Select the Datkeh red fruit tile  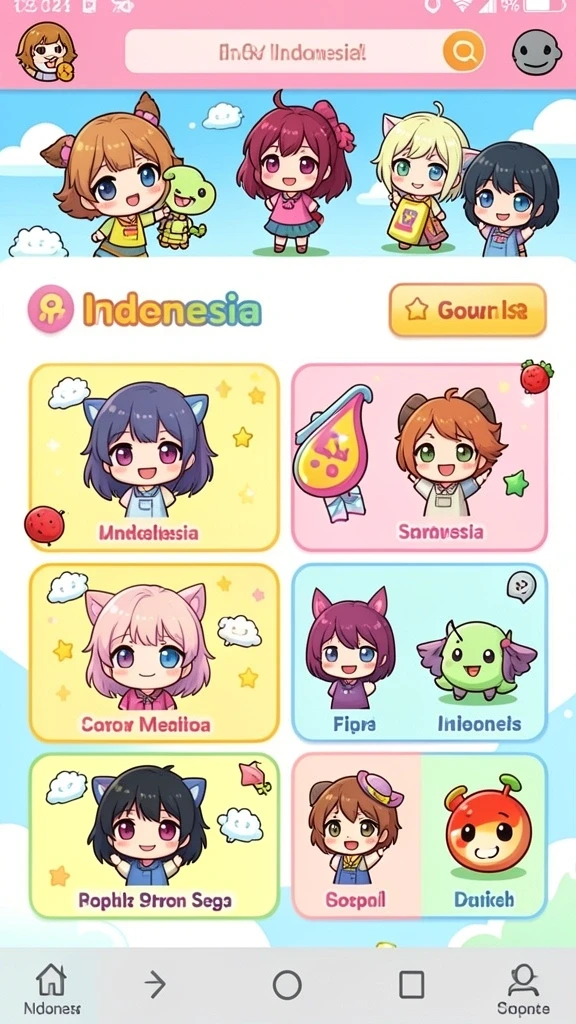[x=484, y=836]
